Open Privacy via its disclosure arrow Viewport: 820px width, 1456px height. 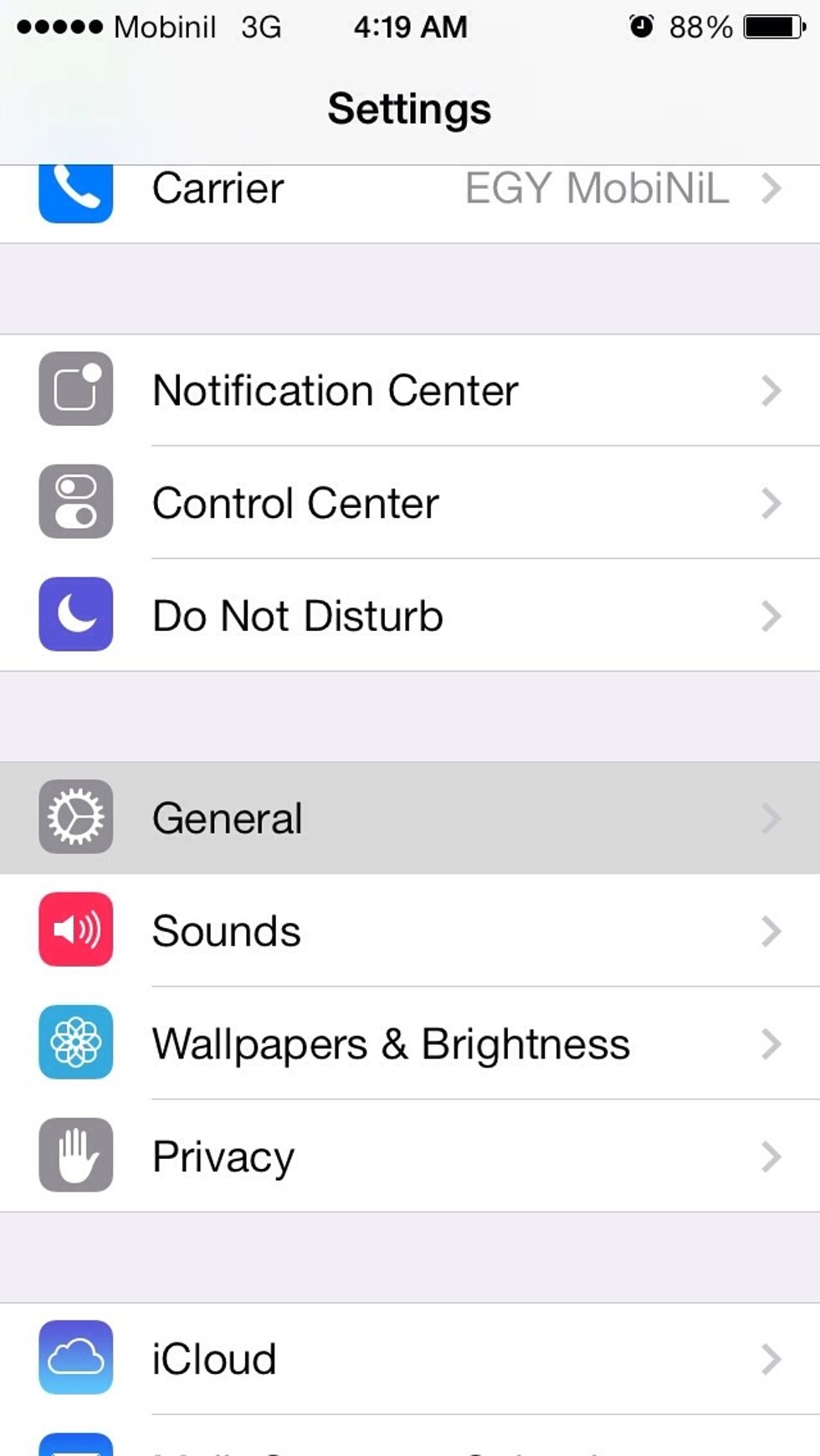click(771, 1155)
